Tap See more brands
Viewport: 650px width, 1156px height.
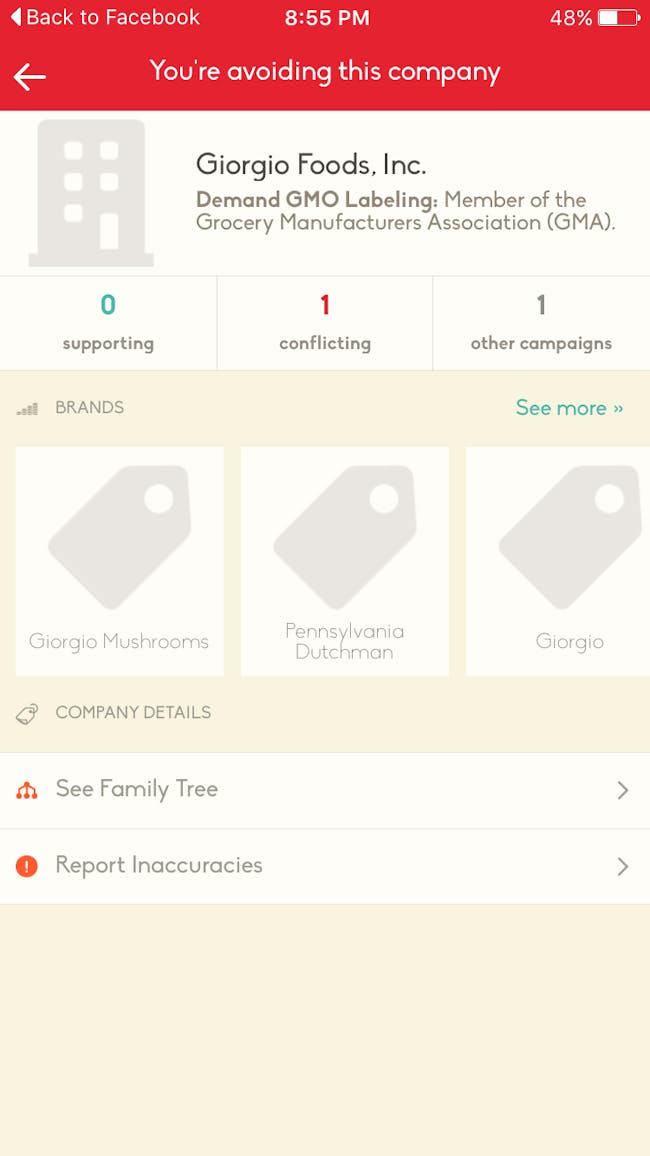(x=569, y=408)
